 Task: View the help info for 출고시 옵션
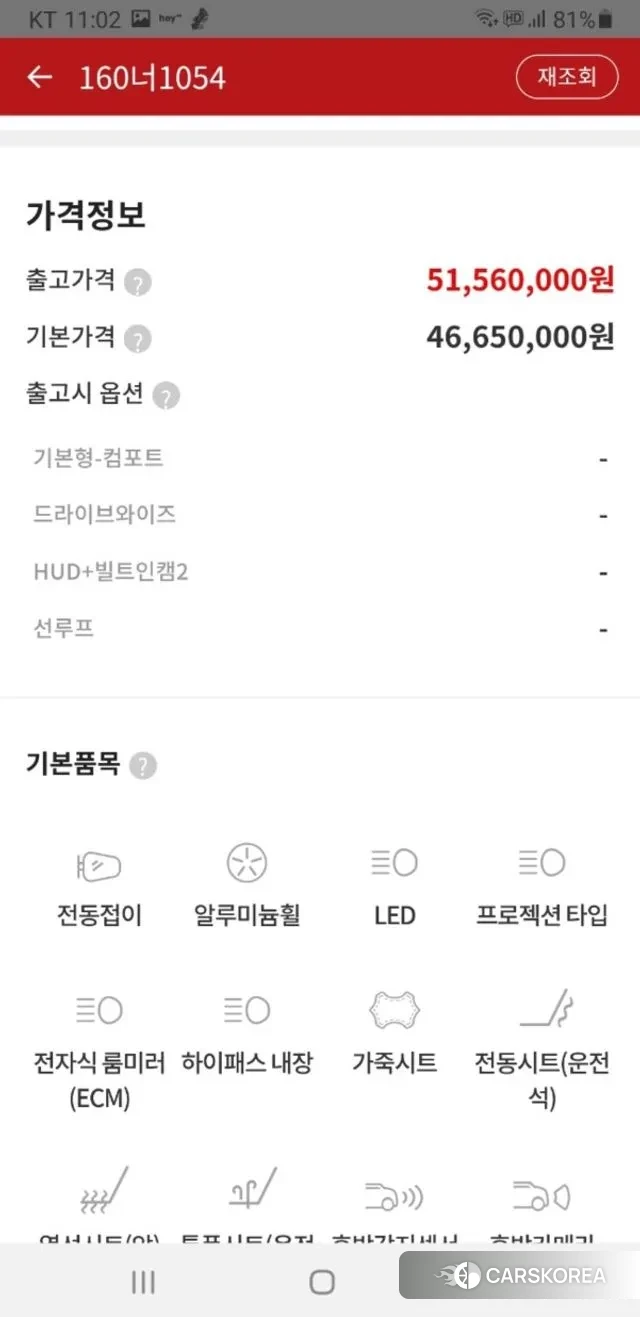tap(167, 396)
